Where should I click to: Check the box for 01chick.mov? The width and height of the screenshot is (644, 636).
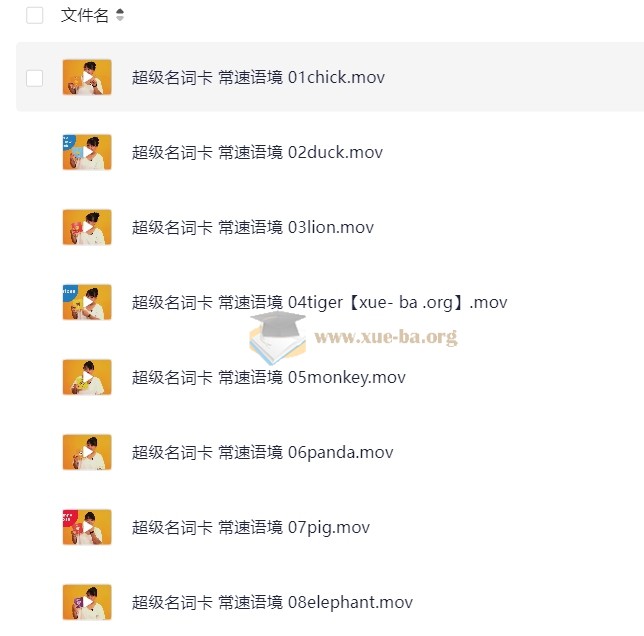(x=35, y=77)
